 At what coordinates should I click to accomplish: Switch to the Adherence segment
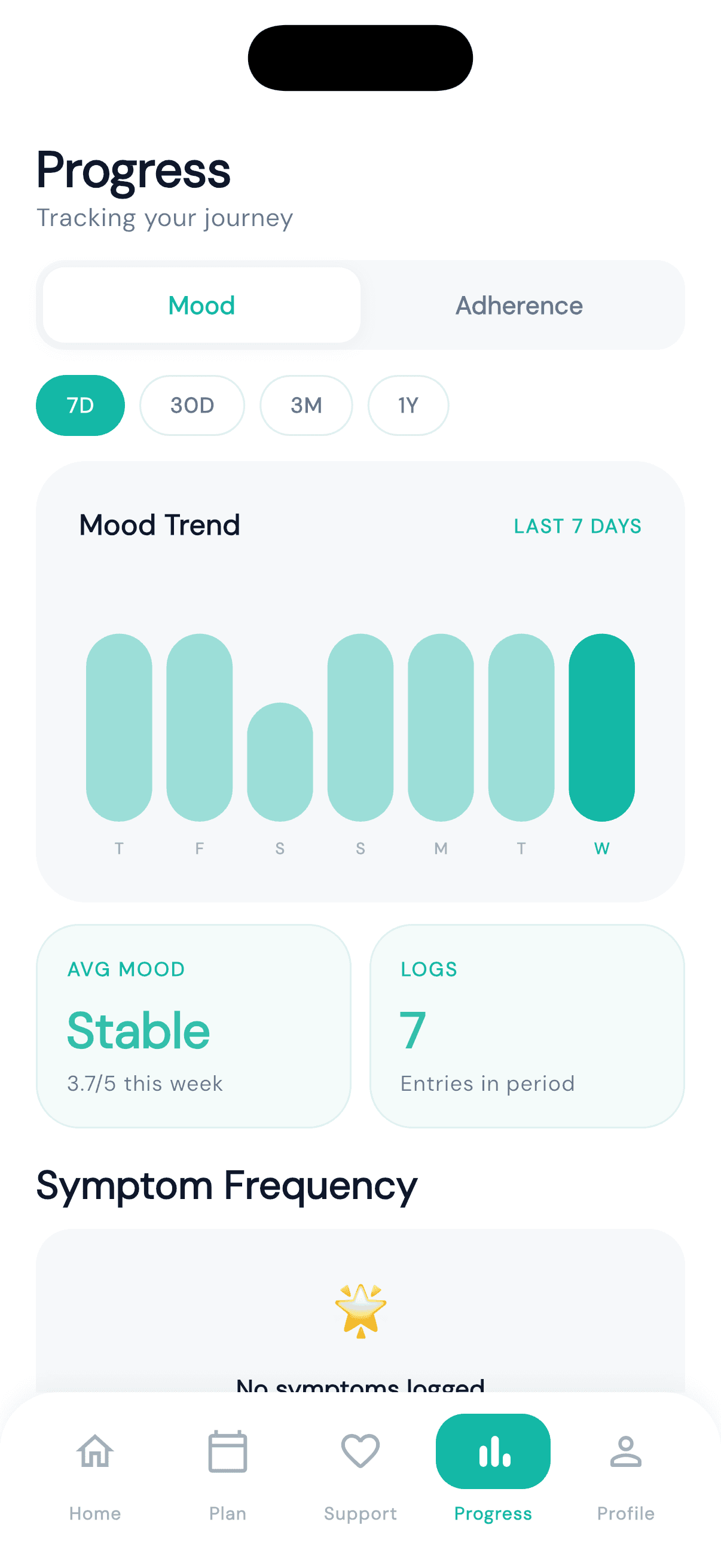click(519, 305)
